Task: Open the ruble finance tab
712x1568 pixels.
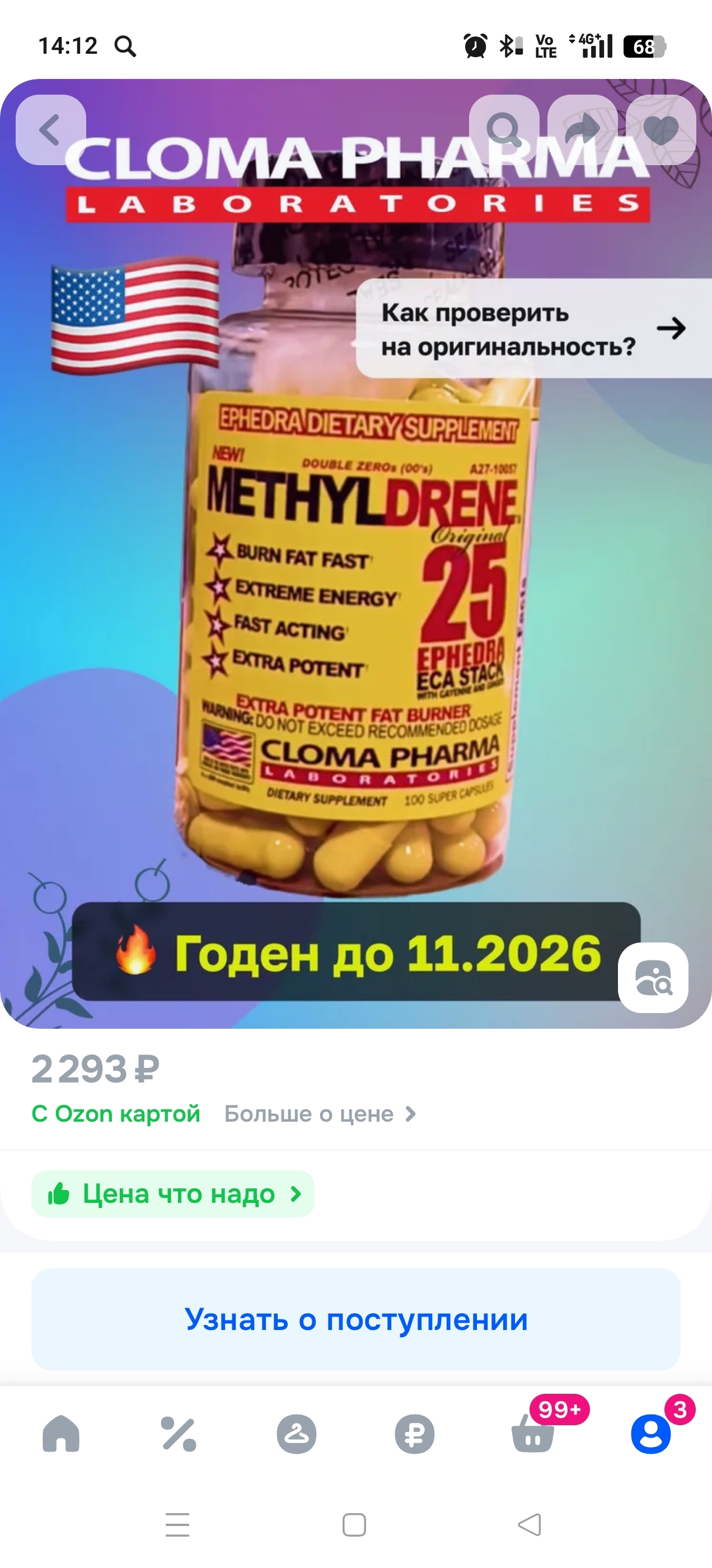Action: pyautogui.click(x=414, y=1434)
